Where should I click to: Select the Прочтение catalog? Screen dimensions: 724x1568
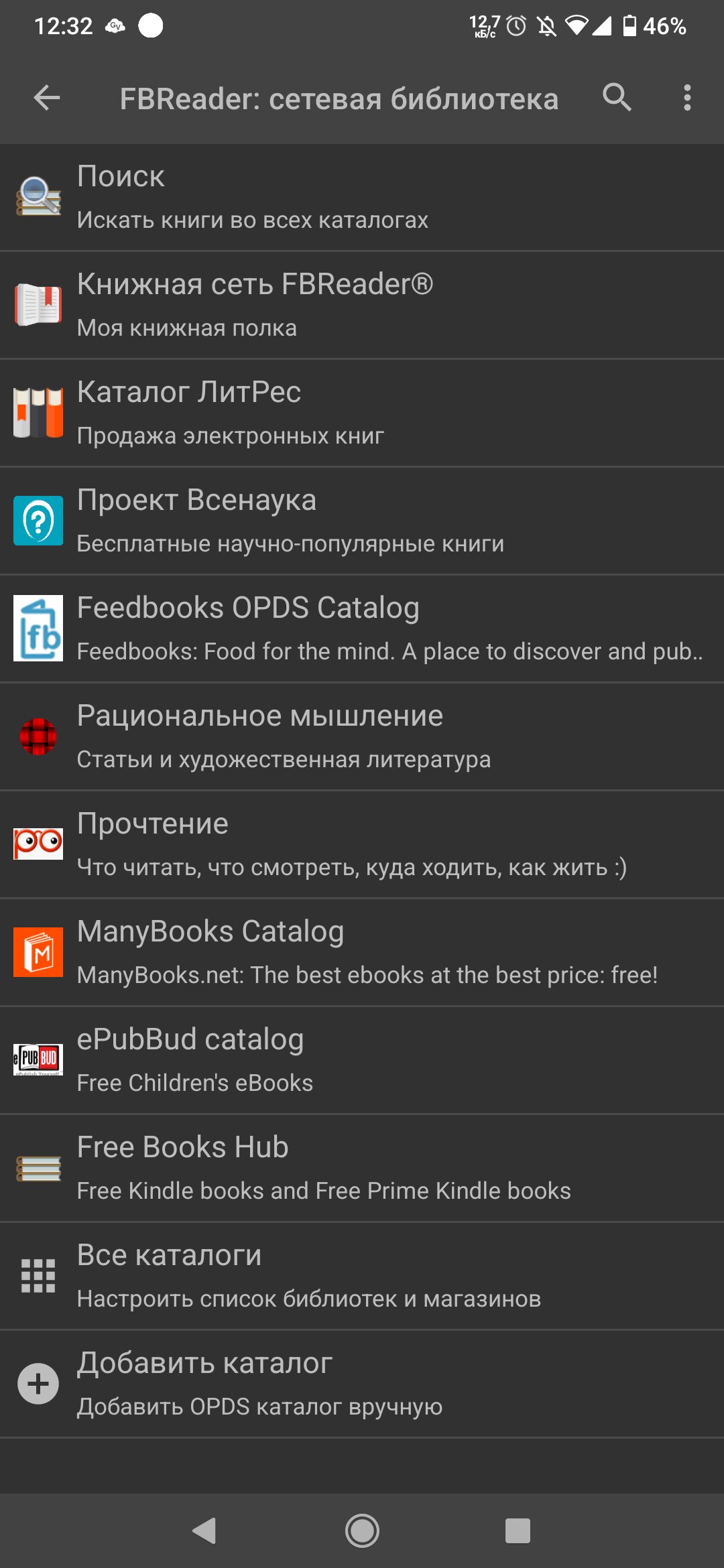coord(362,844)
